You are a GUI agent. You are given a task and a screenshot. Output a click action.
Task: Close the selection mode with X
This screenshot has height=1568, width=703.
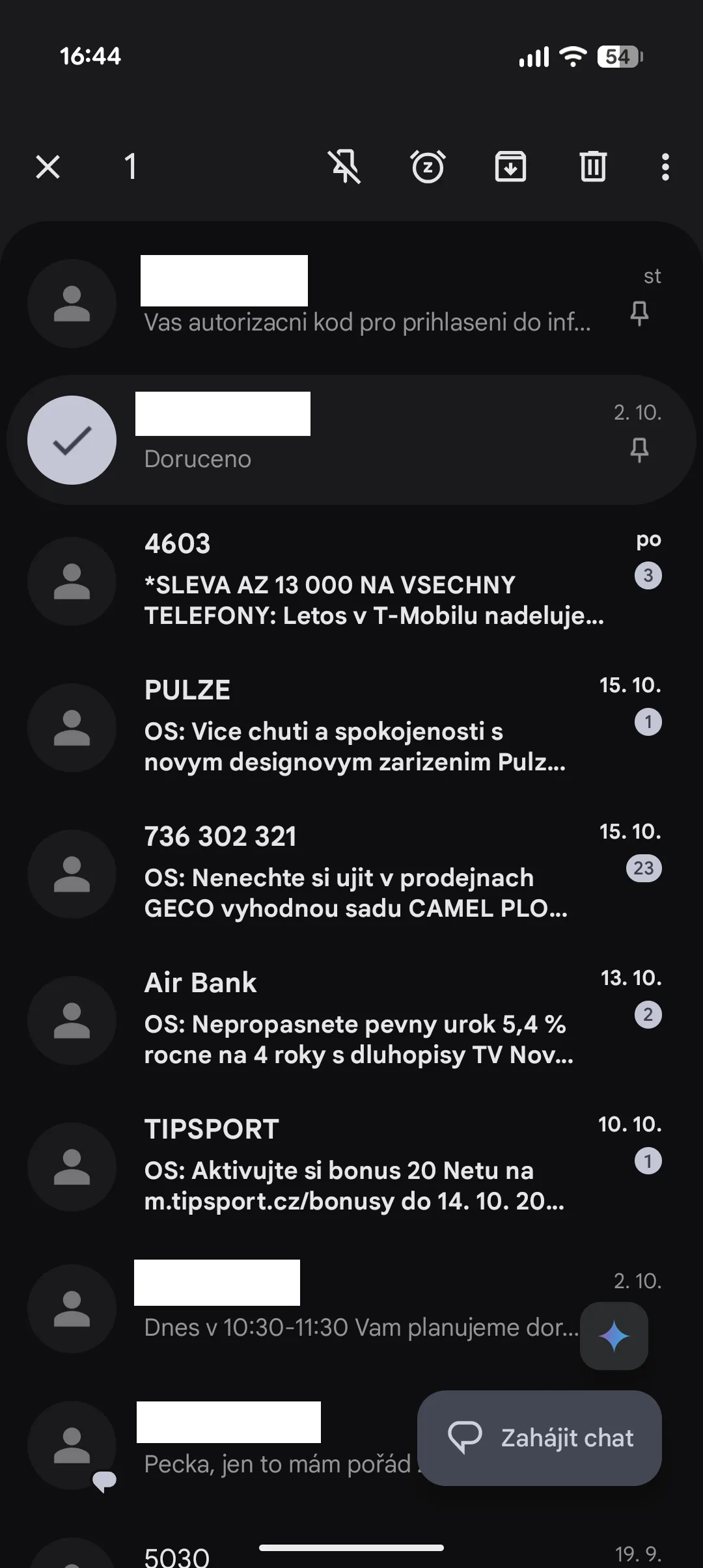(48, 167)
